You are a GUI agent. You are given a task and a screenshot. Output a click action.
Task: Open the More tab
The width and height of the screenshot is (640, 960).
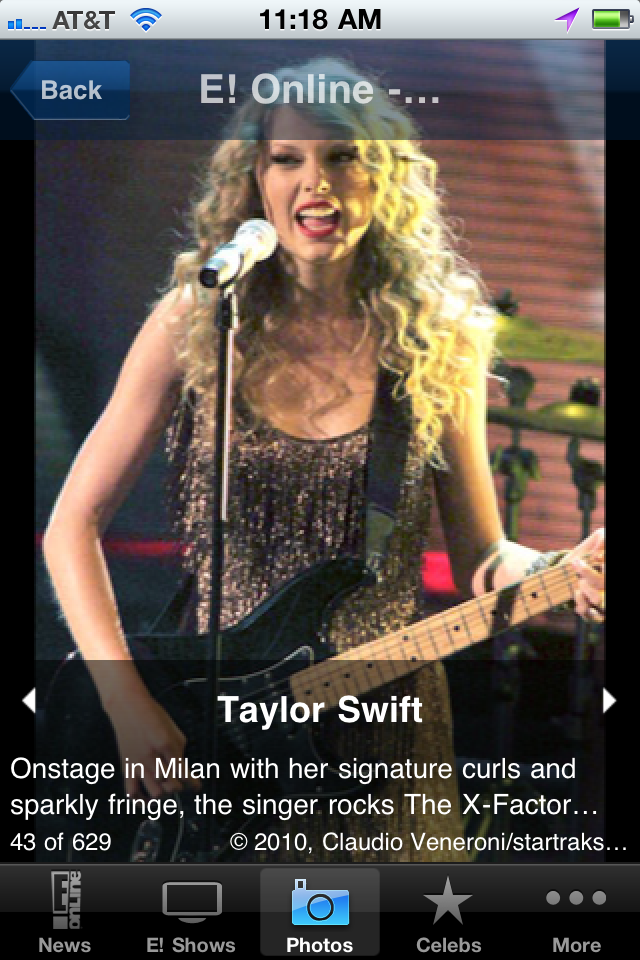pyautogui.click(x=576, y=914)
